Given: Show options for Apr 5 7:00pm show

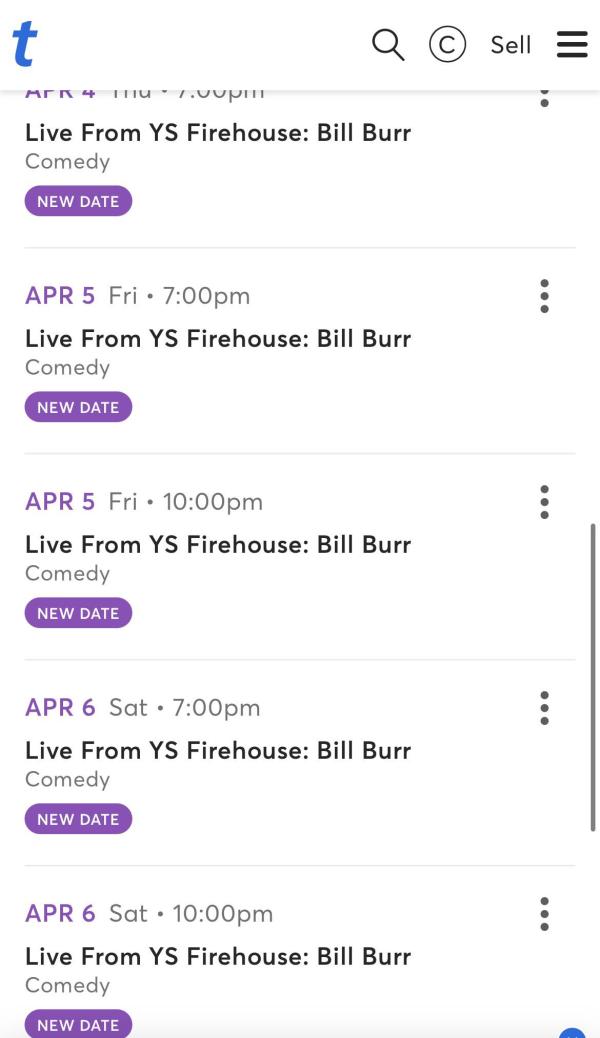Looking at the screenshot, I should [544, 296].
